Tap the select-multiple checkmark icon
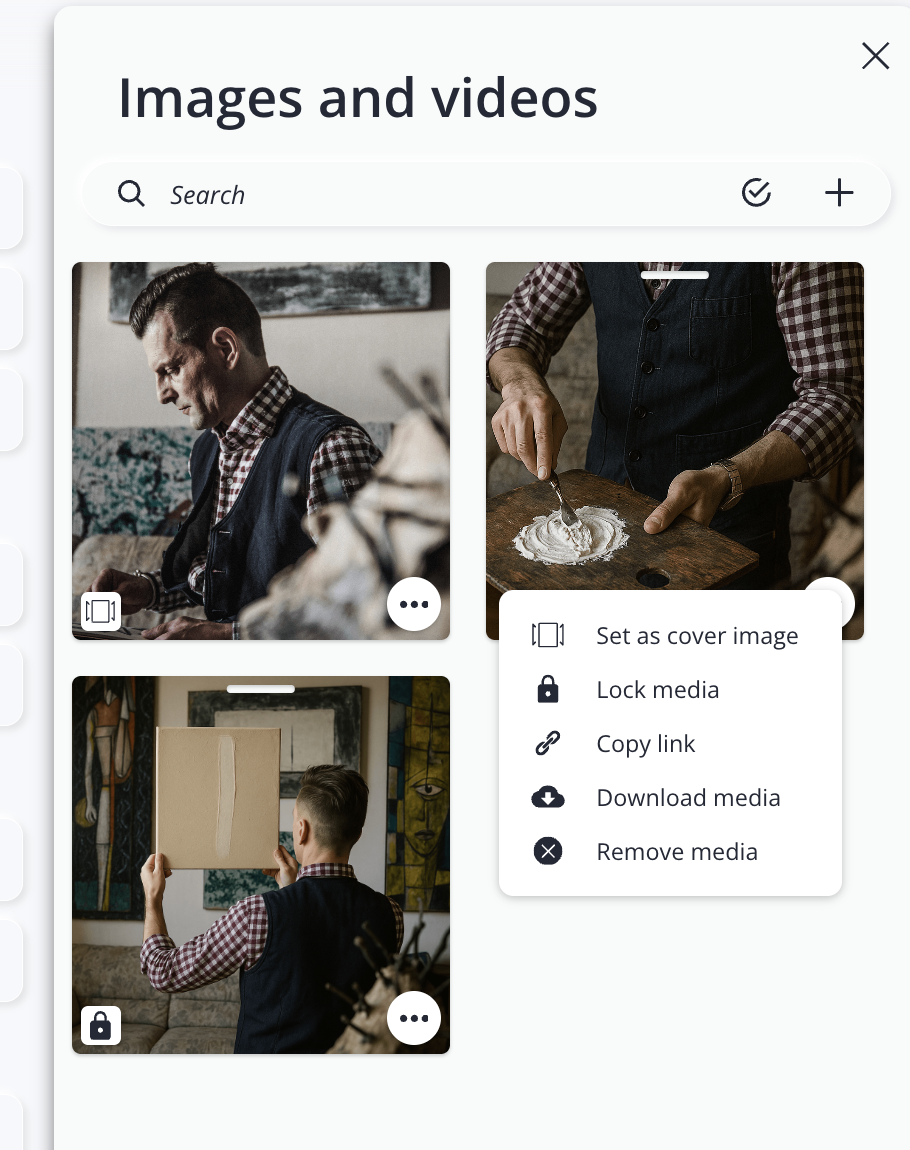Image resolution: width=910 pixels, height=1150 pixels. [x=756, y=193]
